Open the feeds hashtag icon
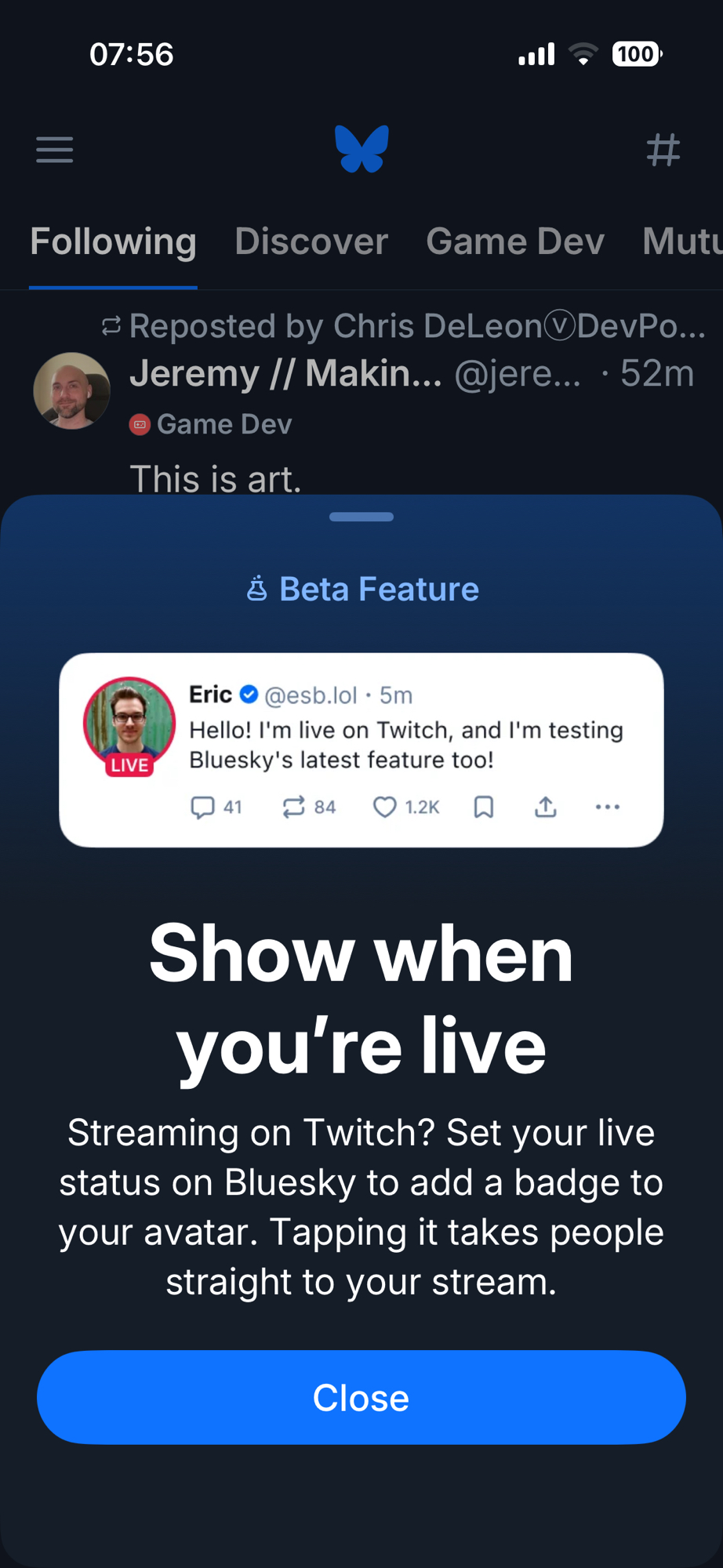This screenshot has width=723, height=1568. click(x=663, y=149)
